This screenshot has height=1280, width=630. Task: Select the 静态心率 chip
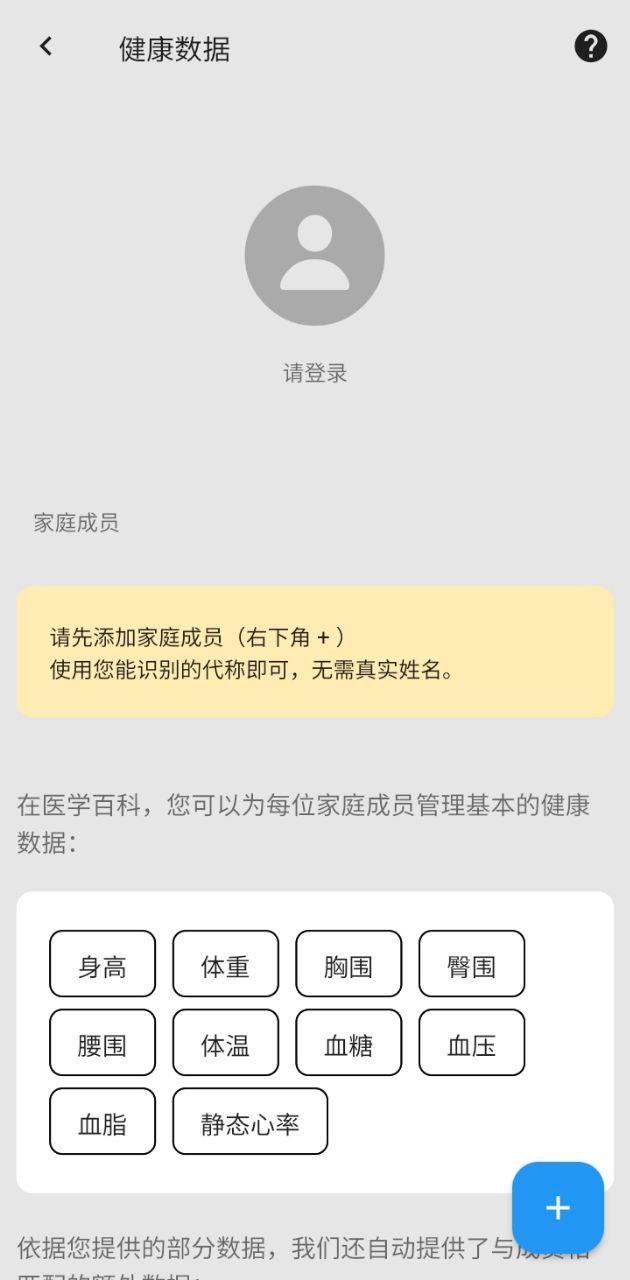(250, 1122)
